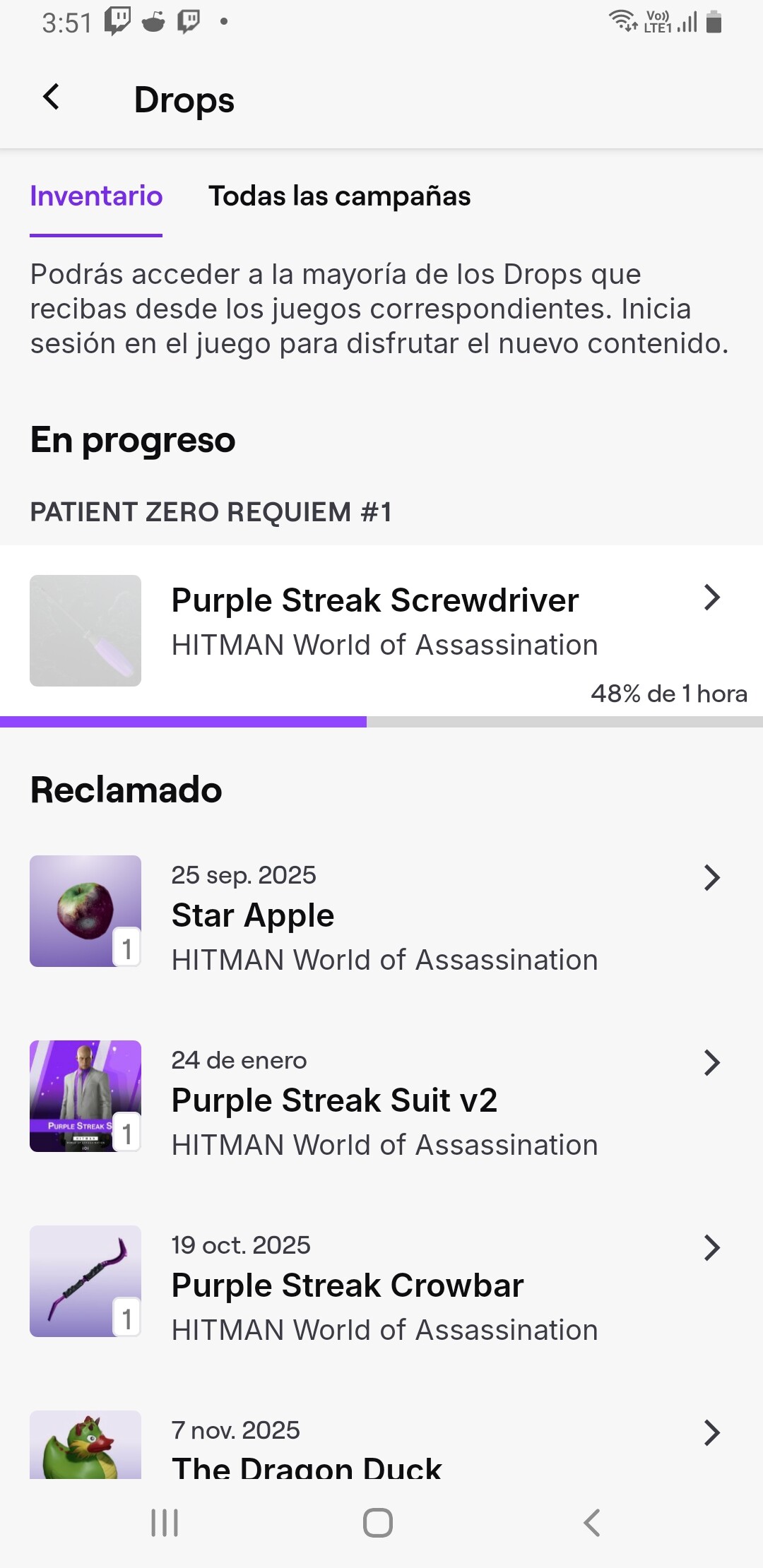This screenshot has width=763, height=1568.
Task: Select the Inventario tab
Action: pos(96,196)
